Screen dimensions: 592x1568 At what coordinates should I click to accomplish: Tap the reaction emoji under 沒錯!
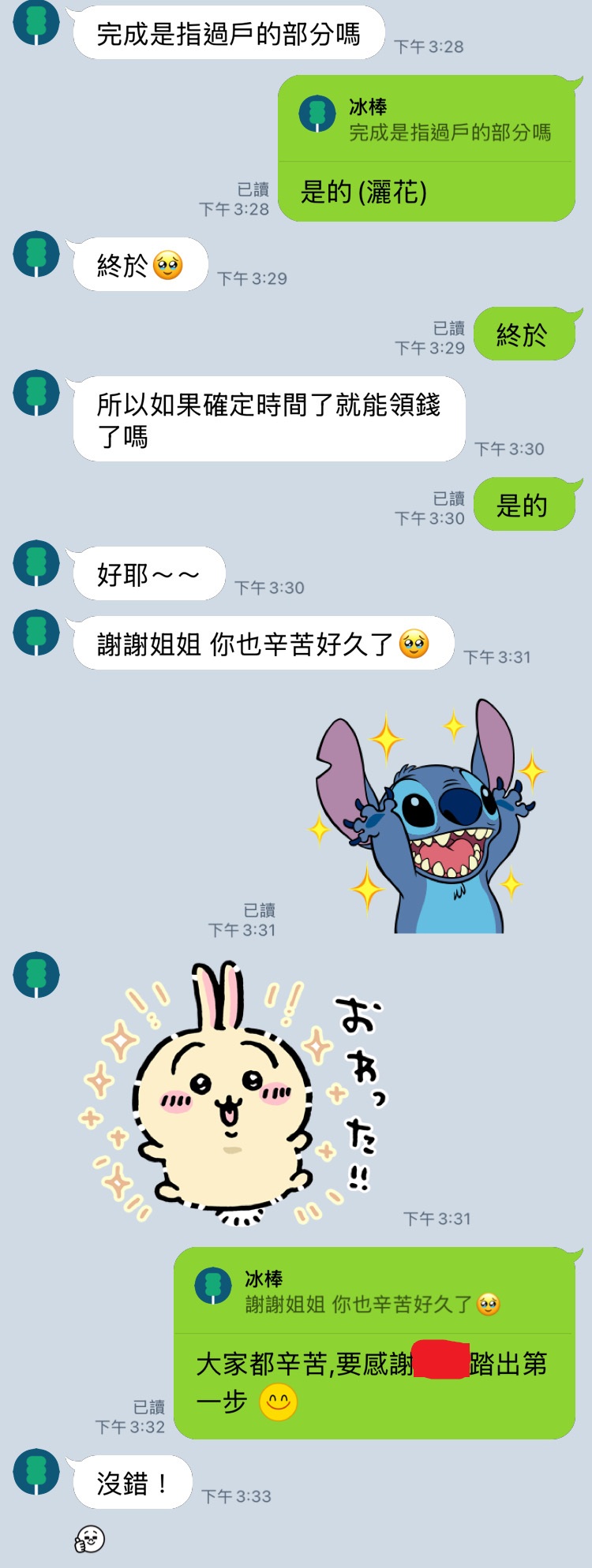[x=90, y=1539]
